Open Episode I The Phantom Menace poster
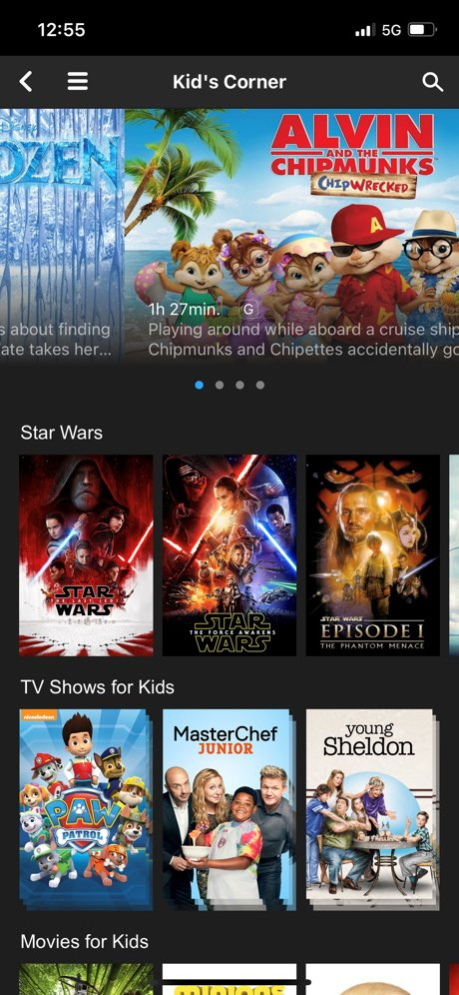Viewport: 459px width, 995px height. click(x=373, y=555)
